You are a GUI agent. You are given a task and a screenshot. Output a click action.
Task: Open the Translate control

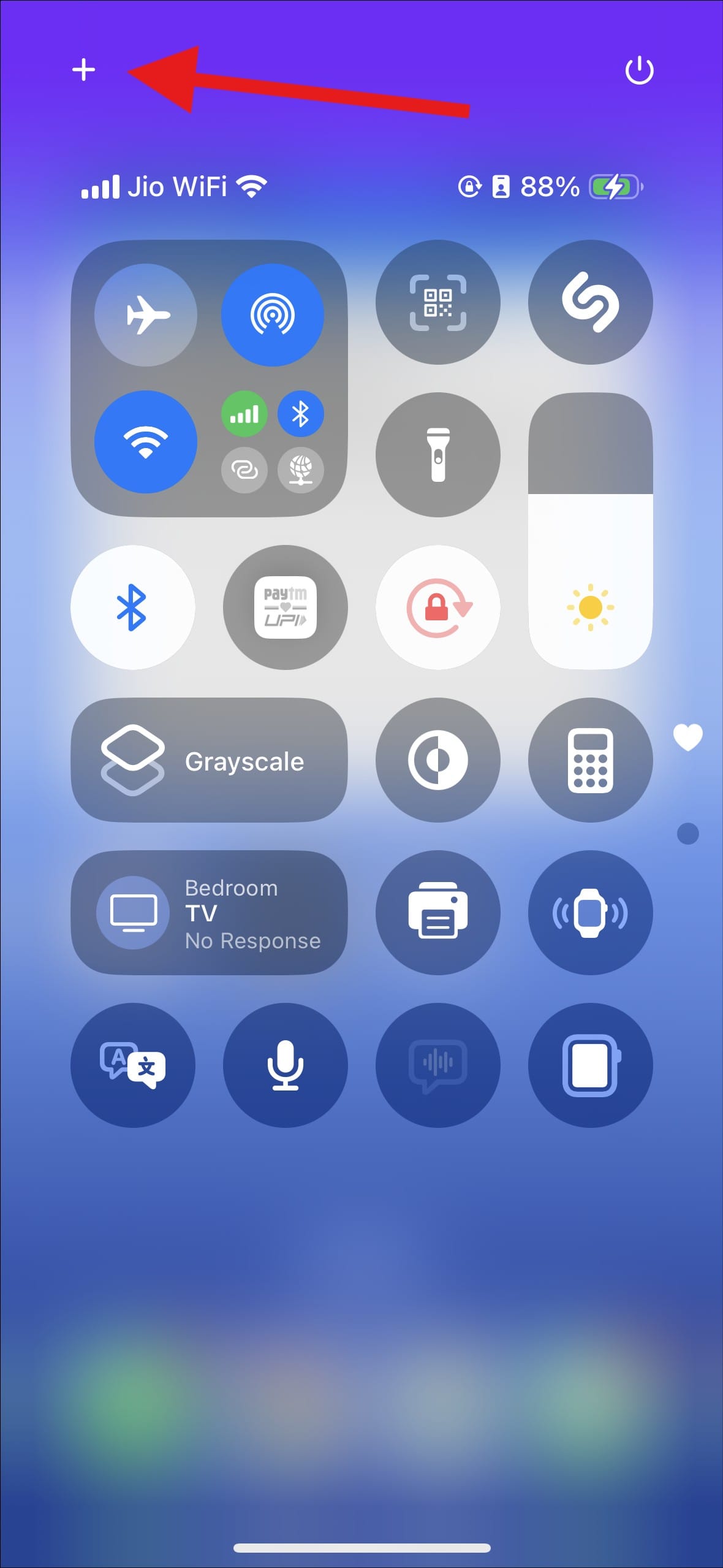click(132, 1065)
